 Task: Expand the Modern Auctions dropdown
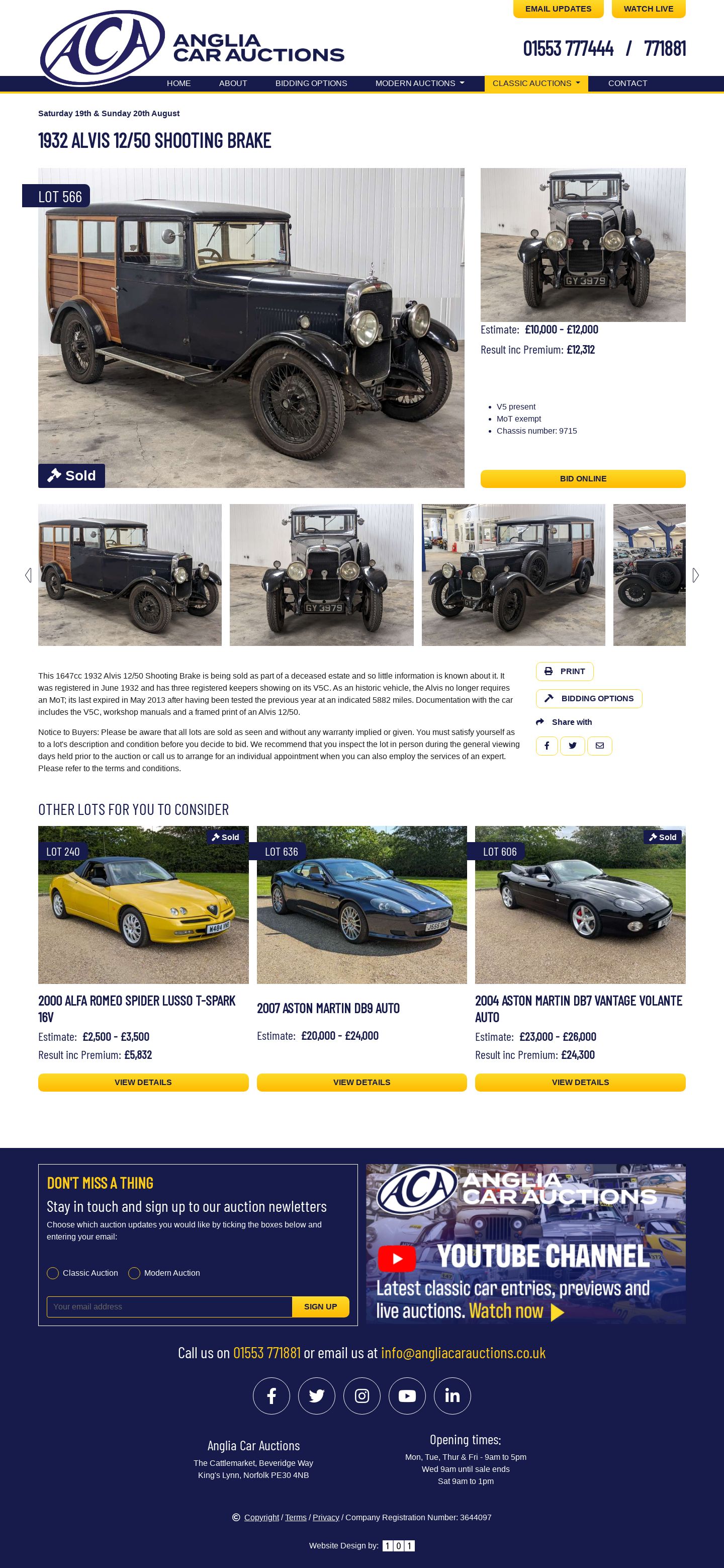click(x=419, y=84)
